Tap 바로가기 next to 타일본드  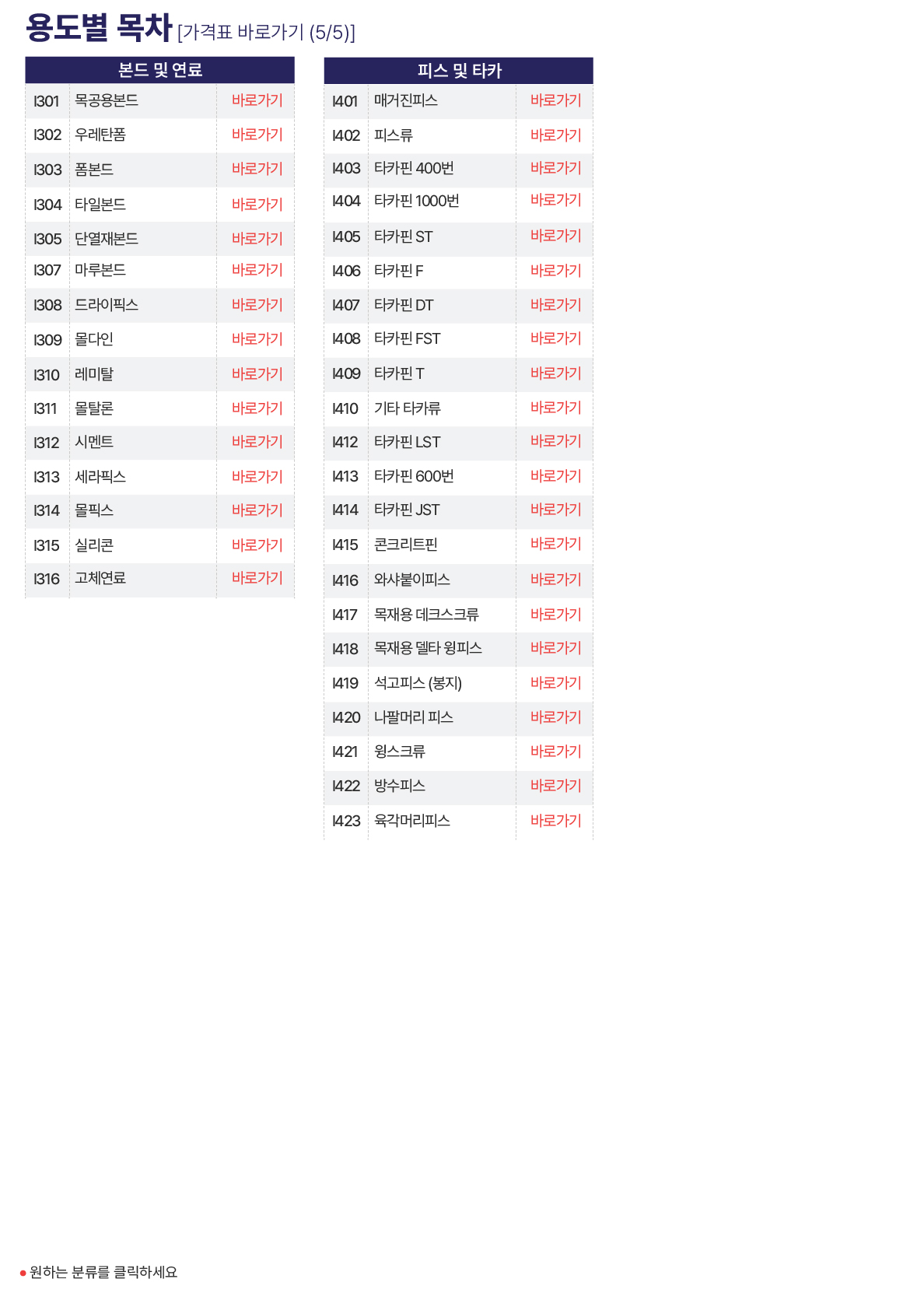tap(257, 205)
